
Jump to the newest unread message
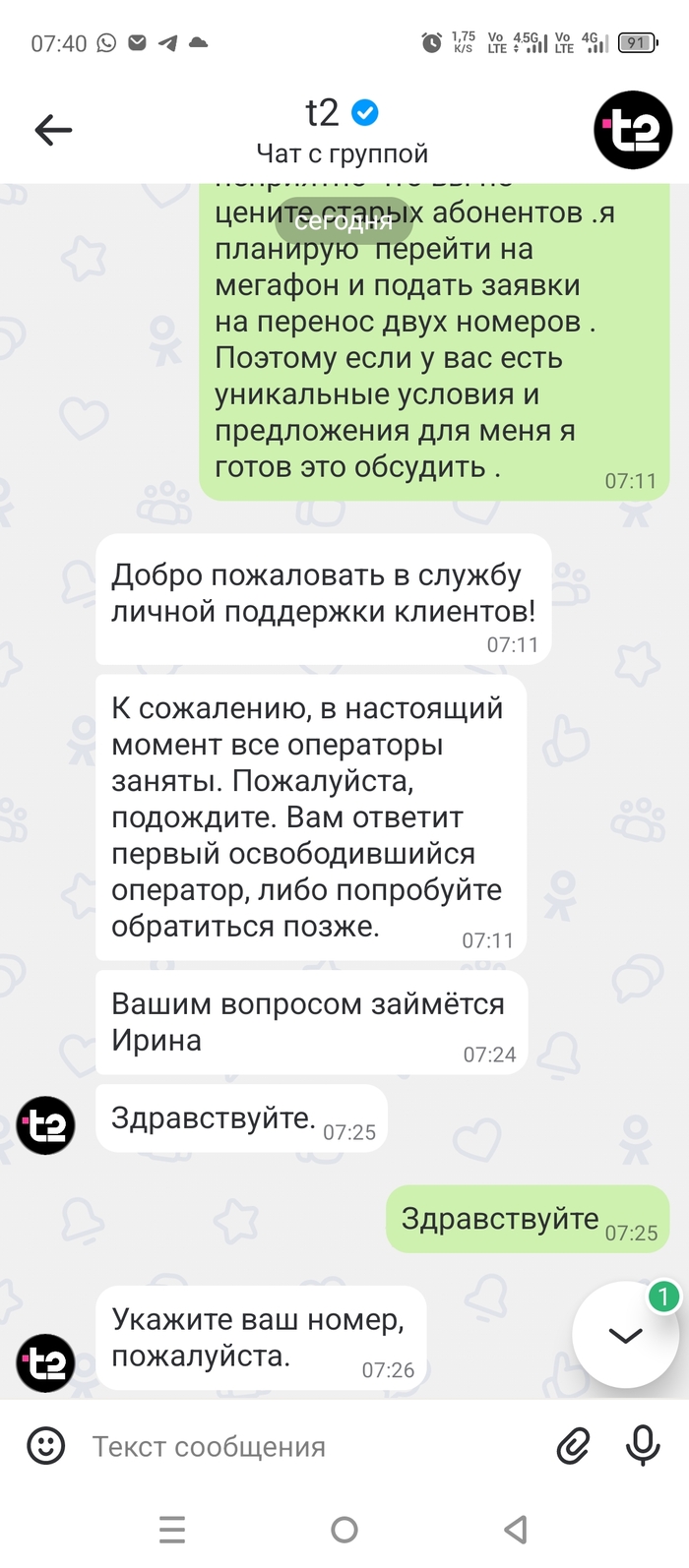[x=625, y=1335]
